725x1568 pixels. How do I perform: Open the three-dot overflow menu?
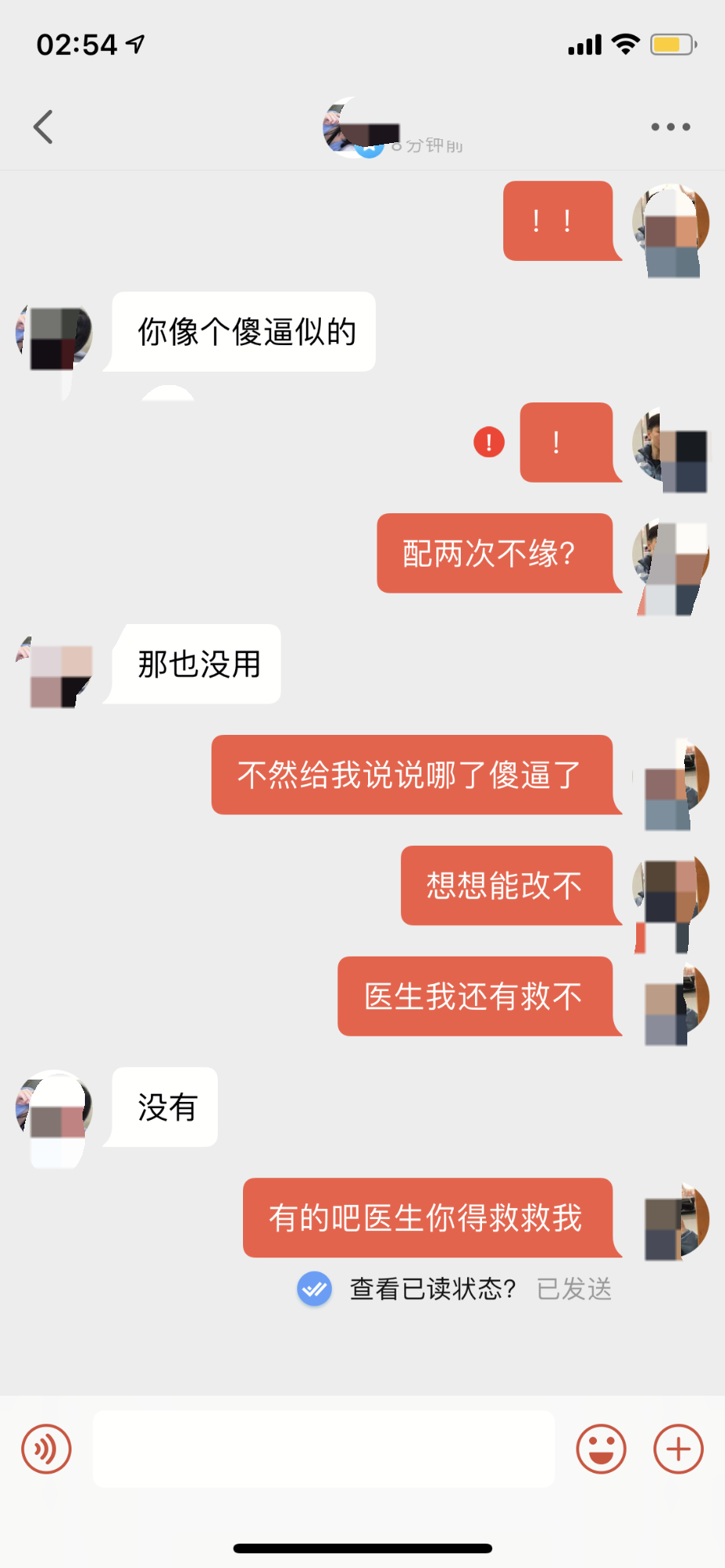pyautogui.click(x=670, y=127)
